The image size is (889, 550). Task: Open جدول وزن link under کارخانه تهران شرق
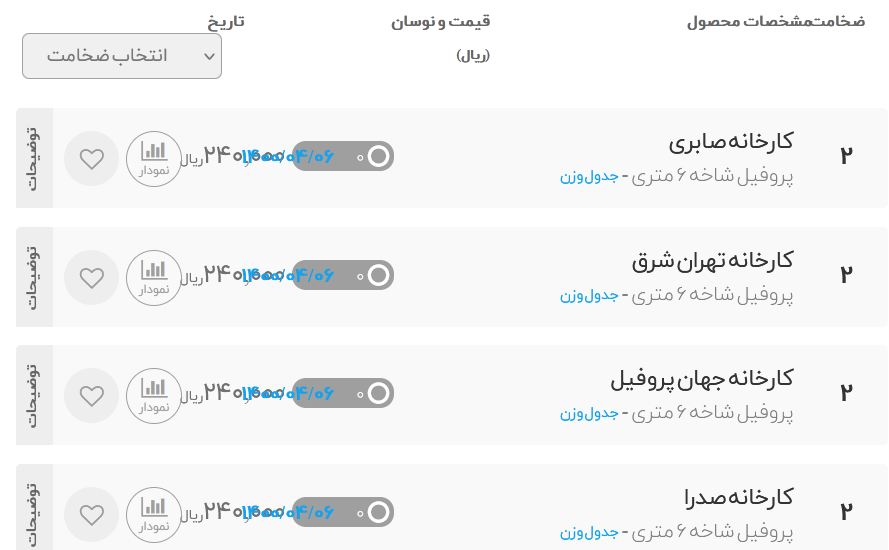589,295
